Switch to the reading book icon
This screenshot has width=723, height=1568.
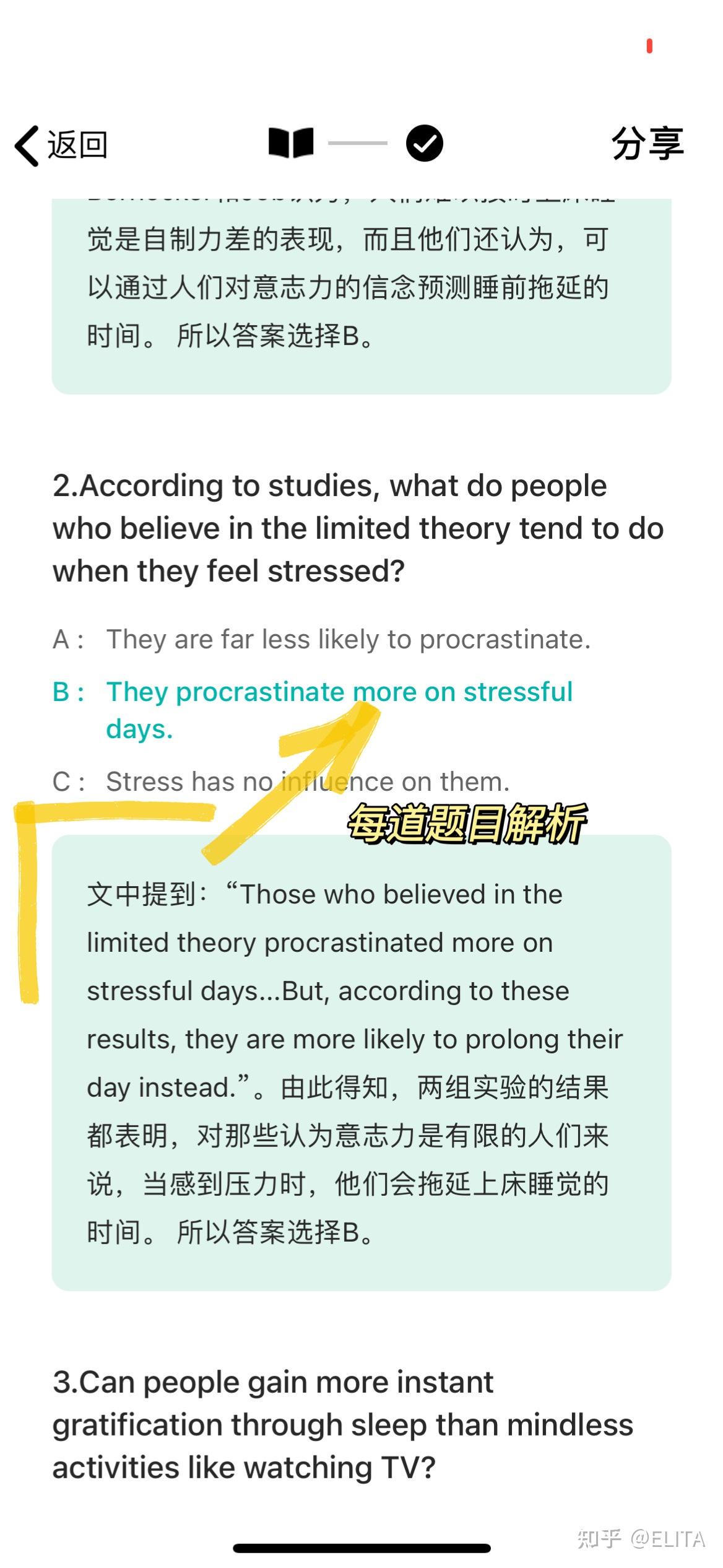290,143
